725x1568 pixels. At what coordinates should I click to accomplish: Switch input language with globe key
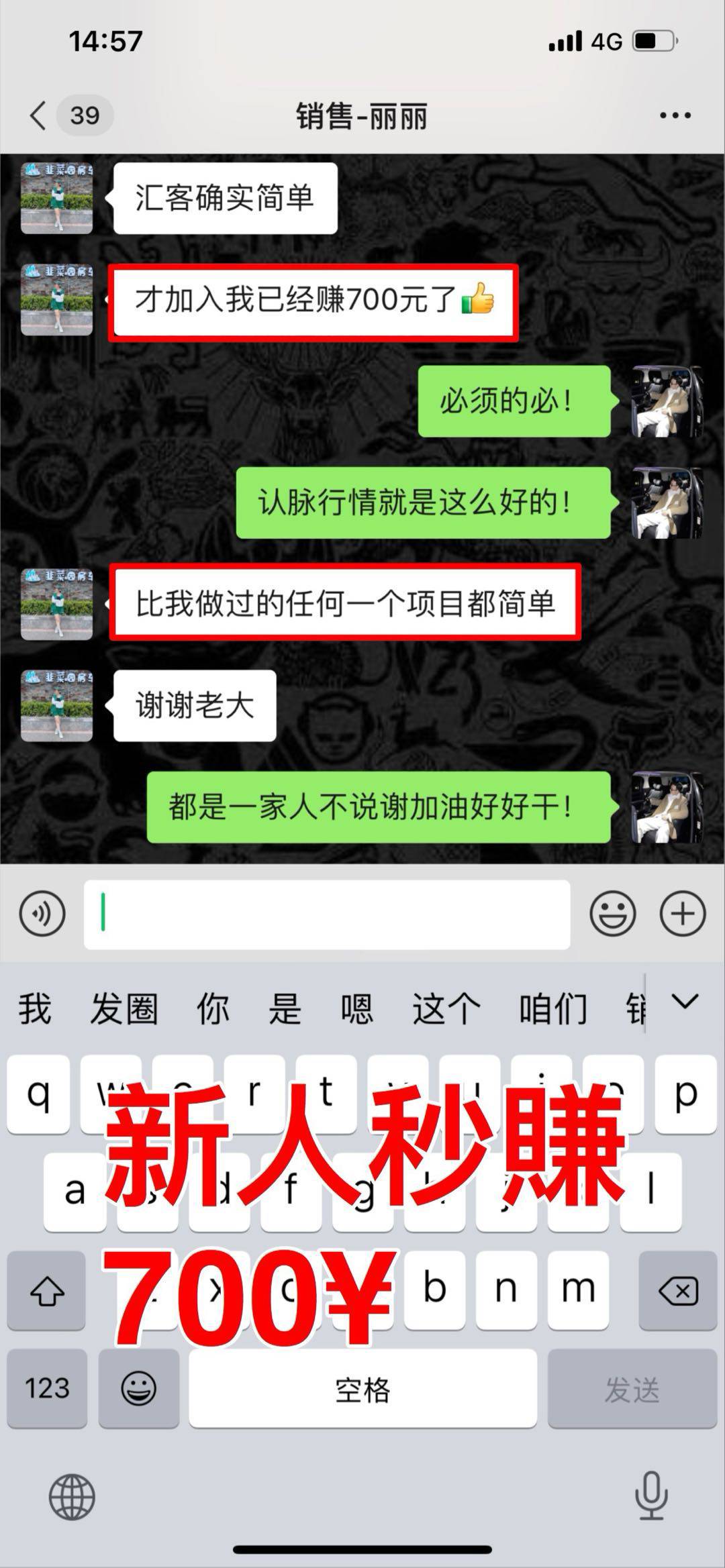pos(72,1497)
